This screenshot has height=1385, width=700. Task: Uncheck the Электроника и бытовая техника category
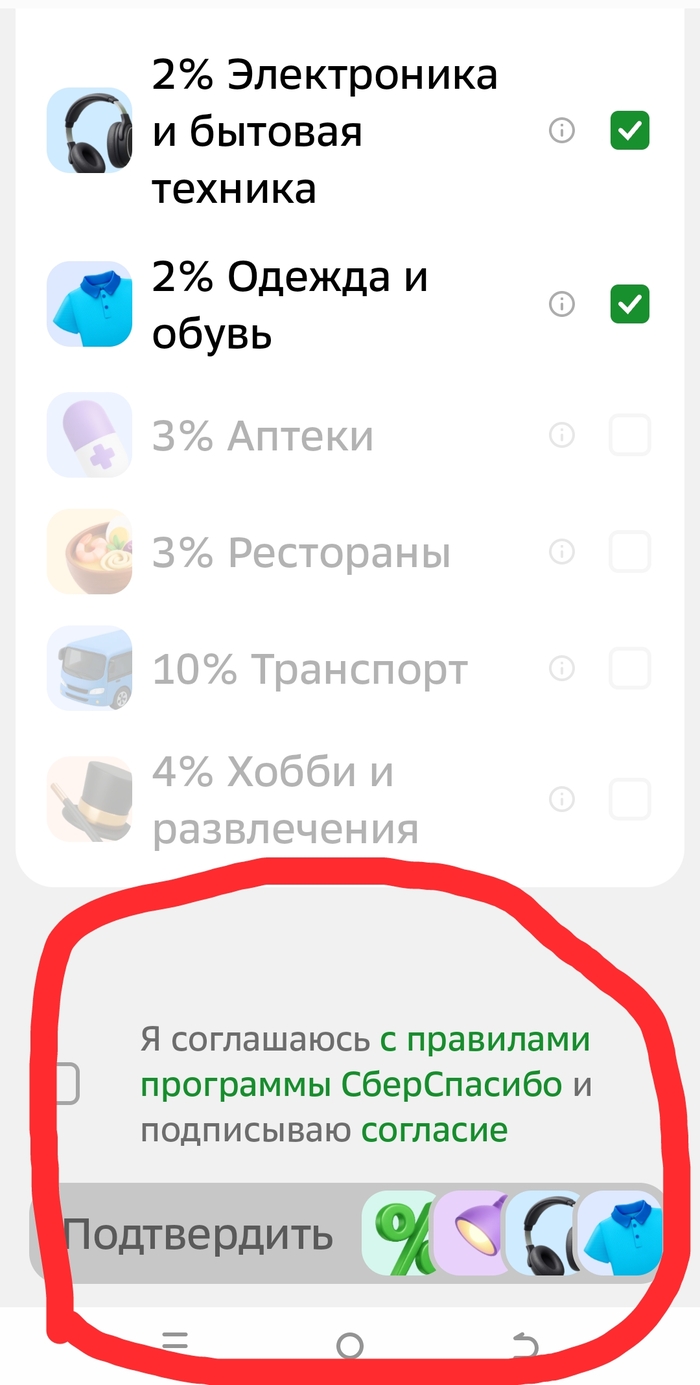click(x=630, y=131)
